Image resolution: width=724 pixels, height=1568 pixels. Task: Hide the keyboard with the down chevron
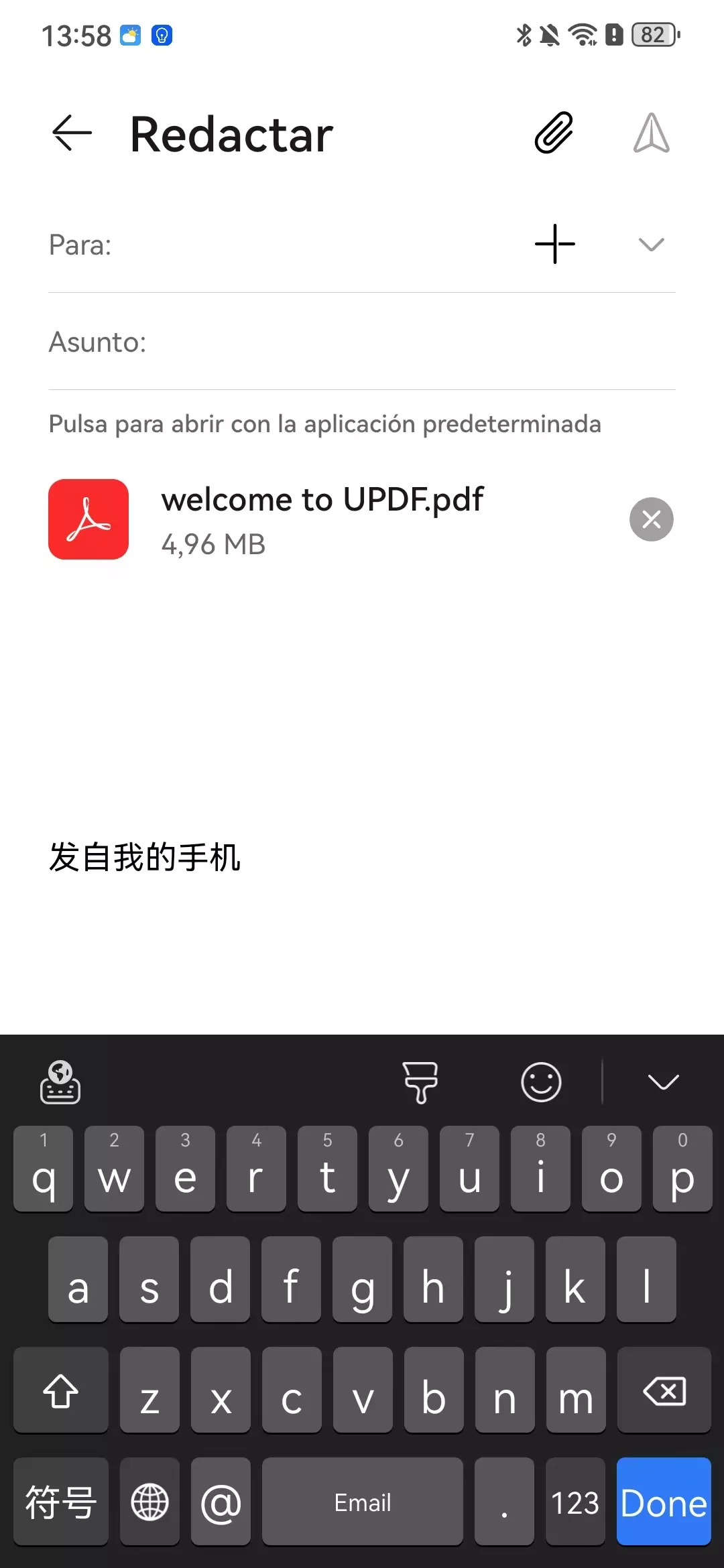(663, 1082)
